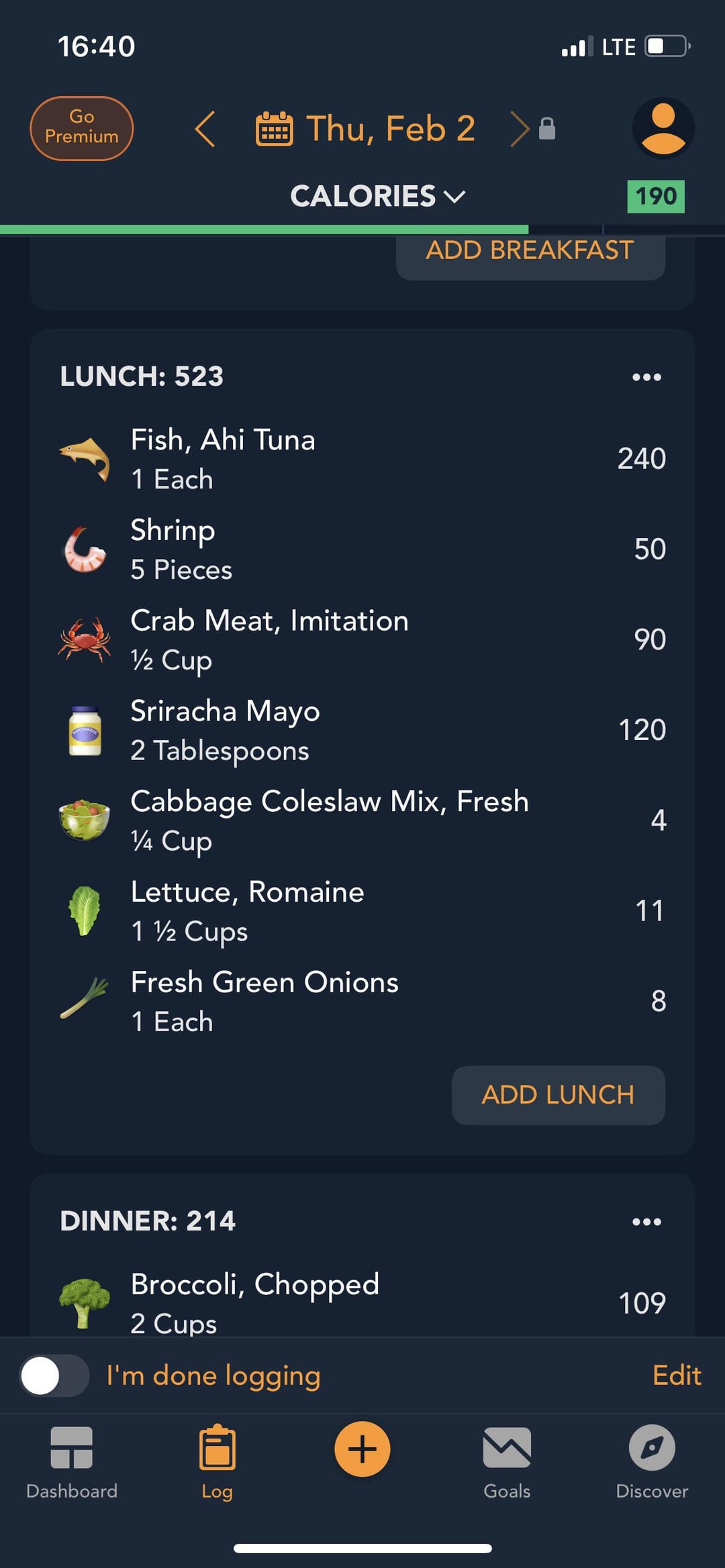Tap ADD LUNCH
725x1568 pixels.
pos(559,1095)
